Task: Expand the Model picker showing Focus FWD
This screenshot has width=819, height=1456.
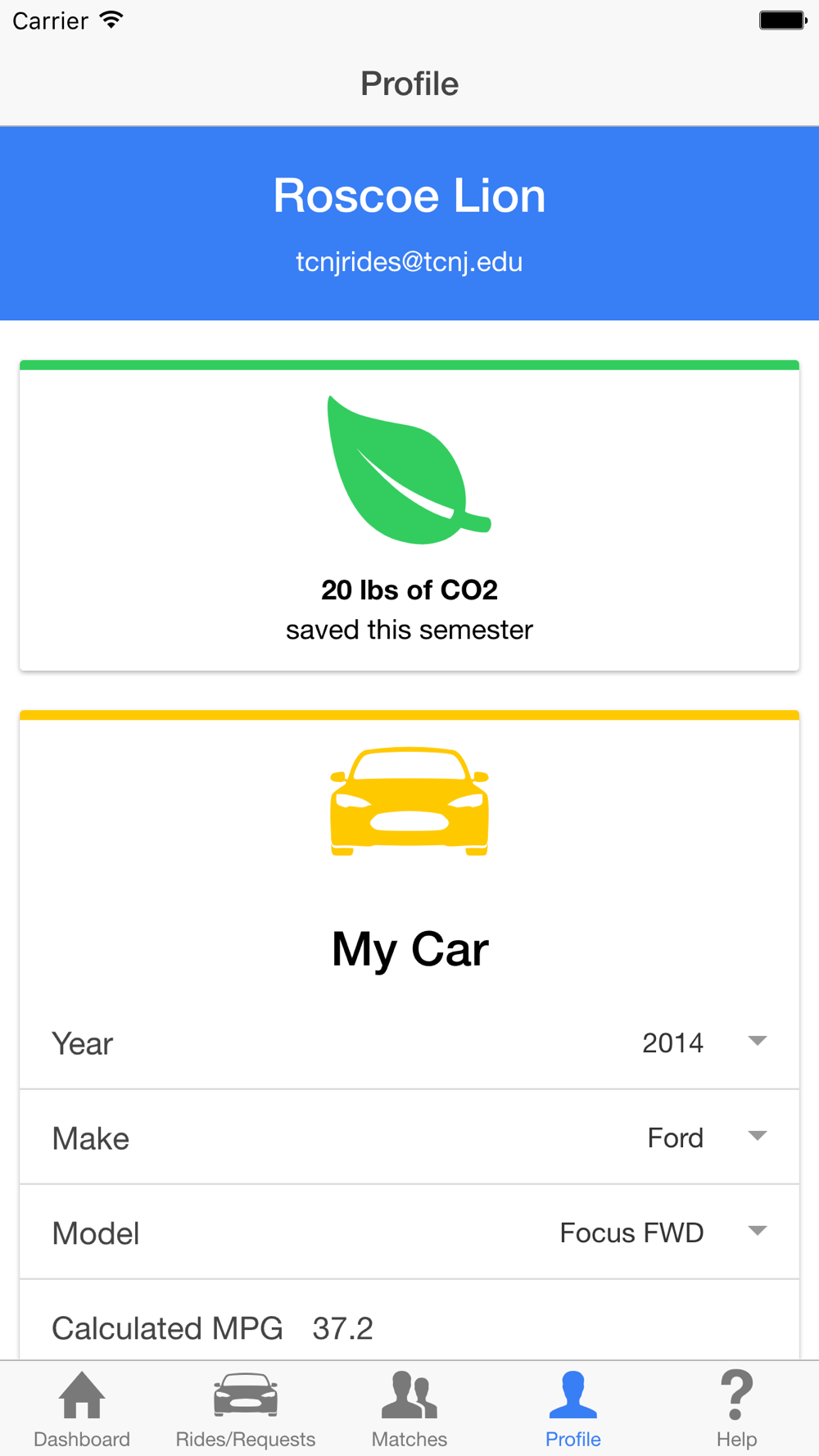Action: (x=662, y=1232)
